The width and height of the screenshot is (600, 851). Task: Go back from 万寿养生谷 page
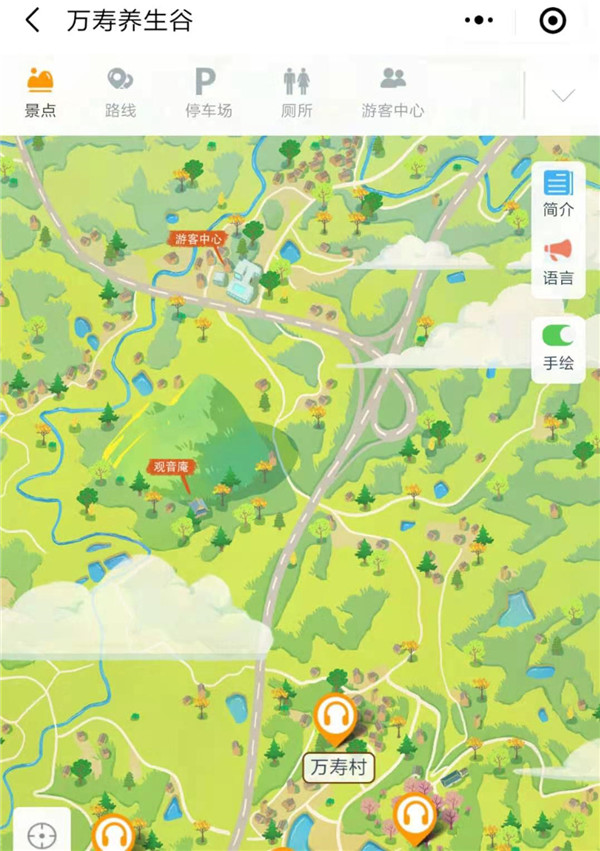33,21
